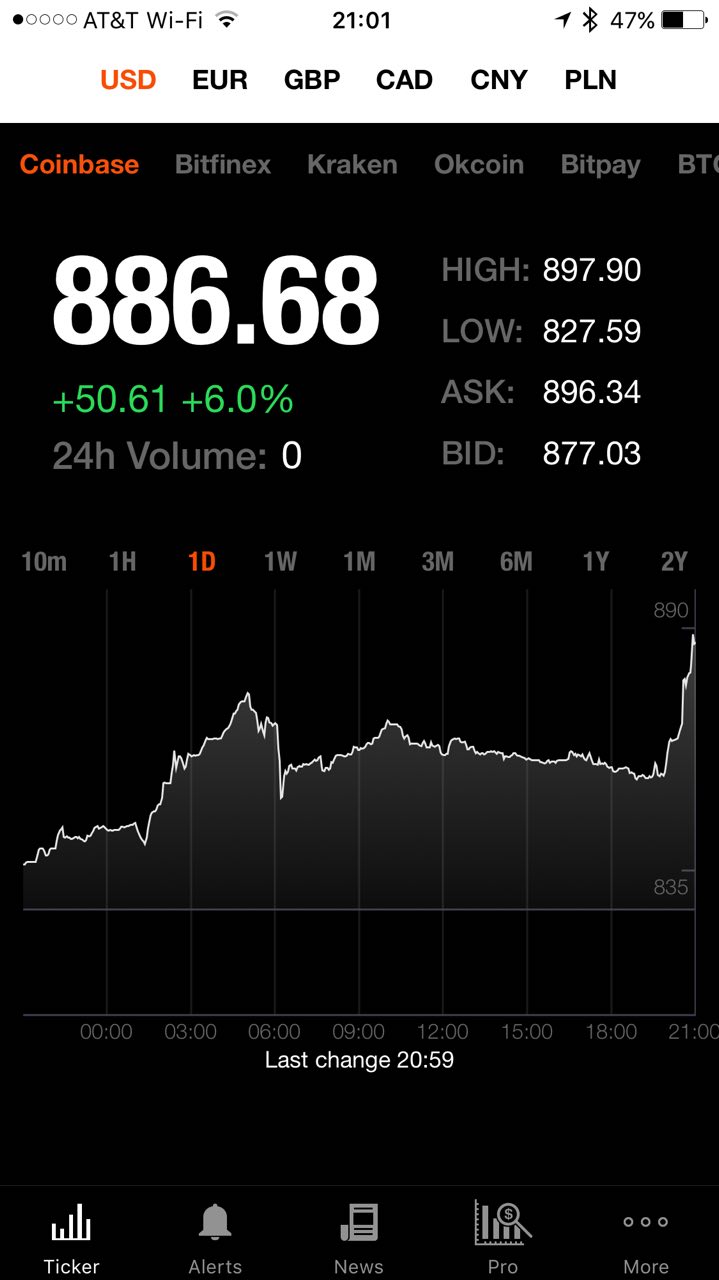
Task: Select the Okcoin exchange
Action: 479,165
